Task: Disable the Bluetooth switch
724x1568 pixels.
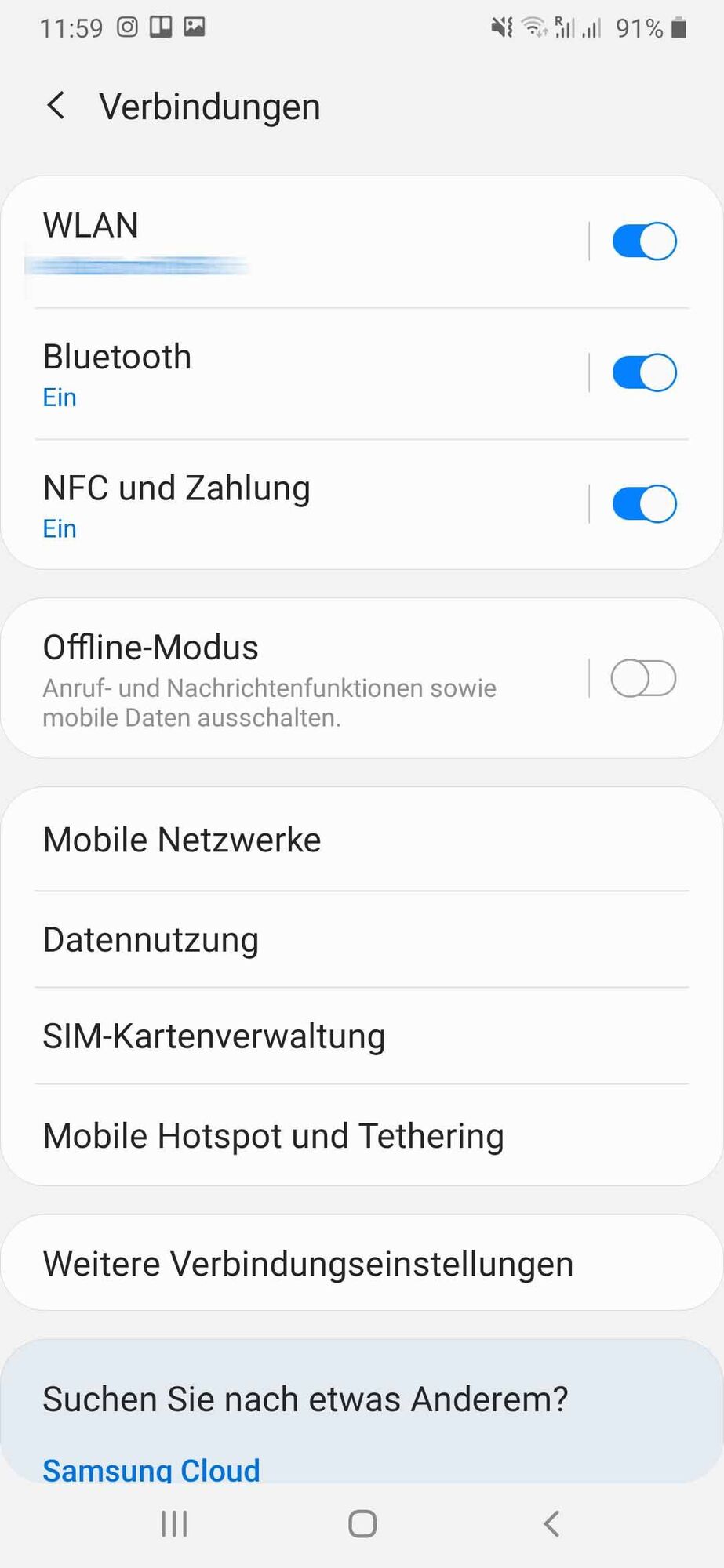Action: point(643,373)
